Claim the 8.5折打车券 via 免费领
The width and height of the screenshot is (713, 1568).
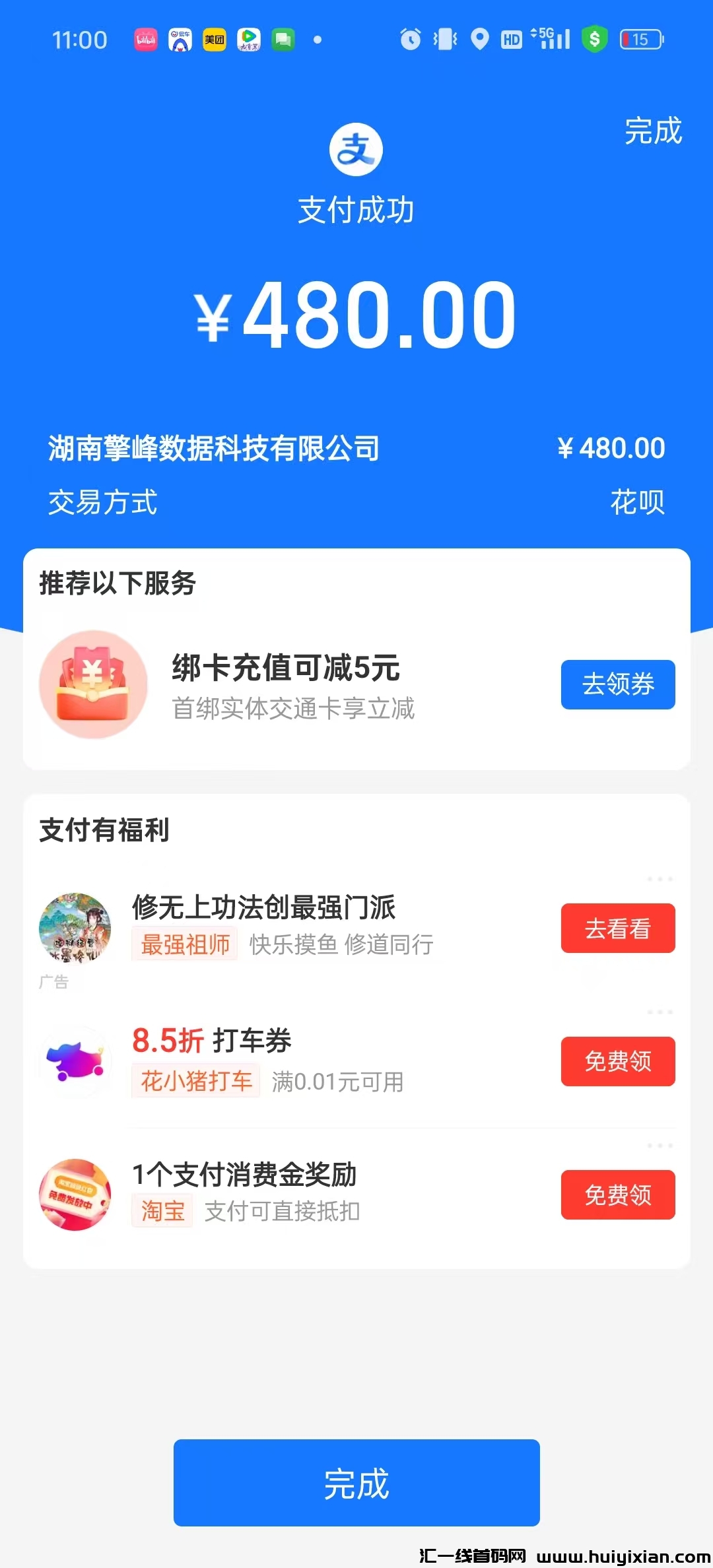(618, 1061)
